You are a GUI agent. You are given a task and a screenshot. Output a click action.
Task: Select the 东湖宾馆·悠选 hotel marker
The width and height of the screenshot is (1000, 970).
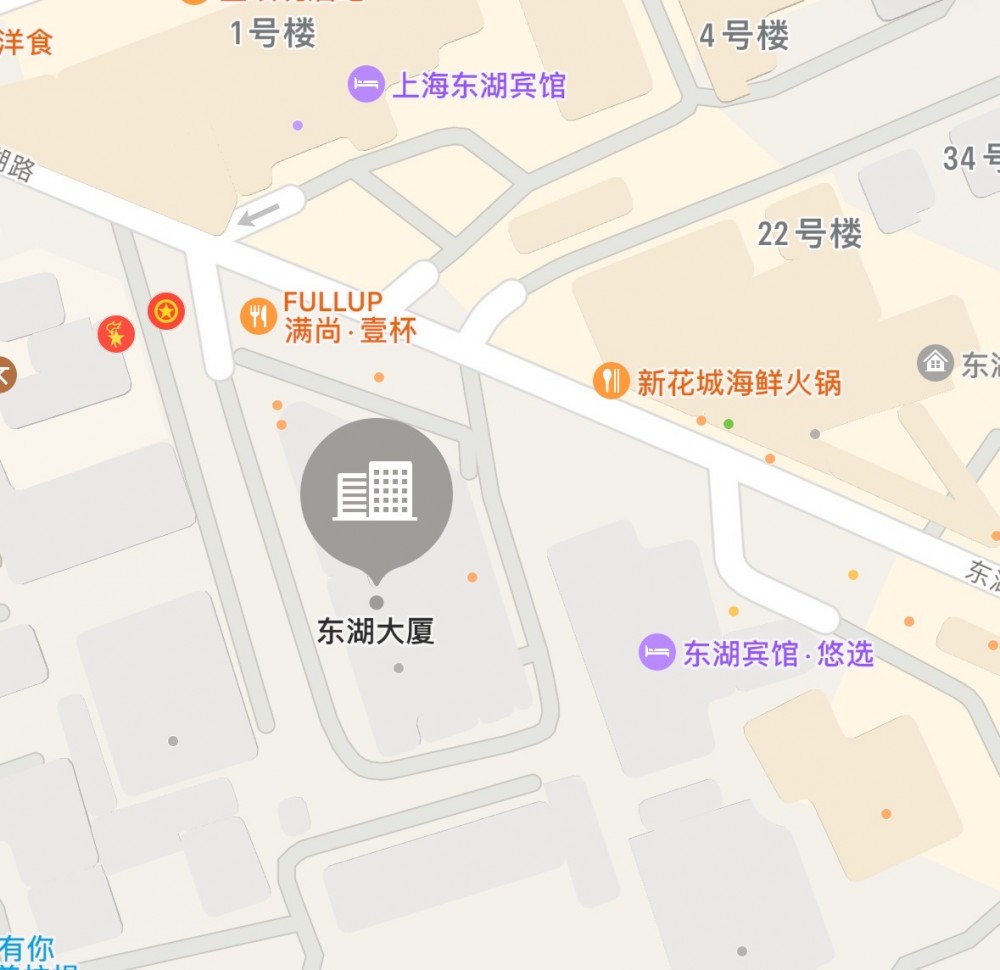657,653
